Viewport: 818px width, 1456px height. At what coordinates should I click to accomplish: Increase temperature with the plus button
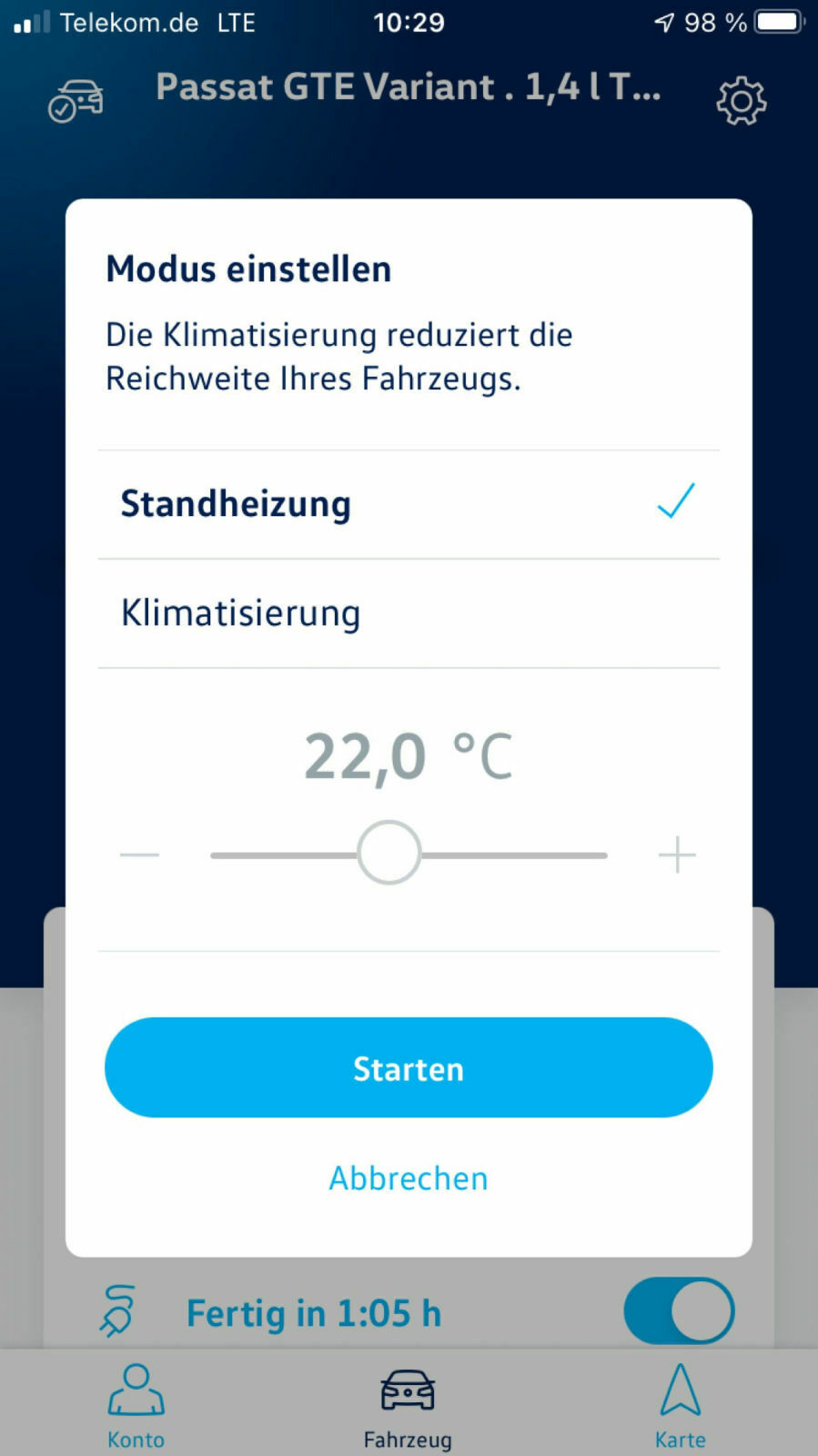tap(677, 854)
